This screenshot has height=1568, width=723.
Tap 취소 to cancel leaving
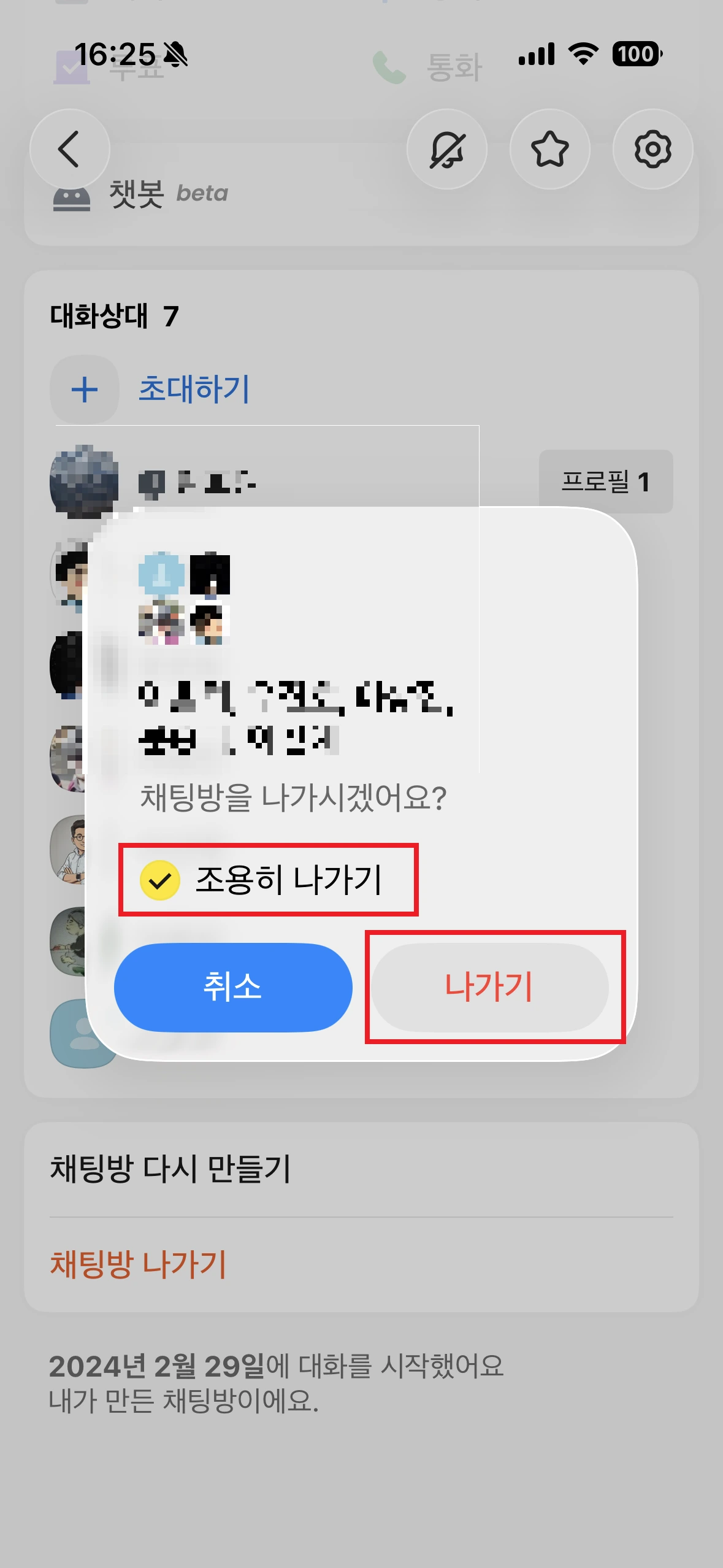233,987
